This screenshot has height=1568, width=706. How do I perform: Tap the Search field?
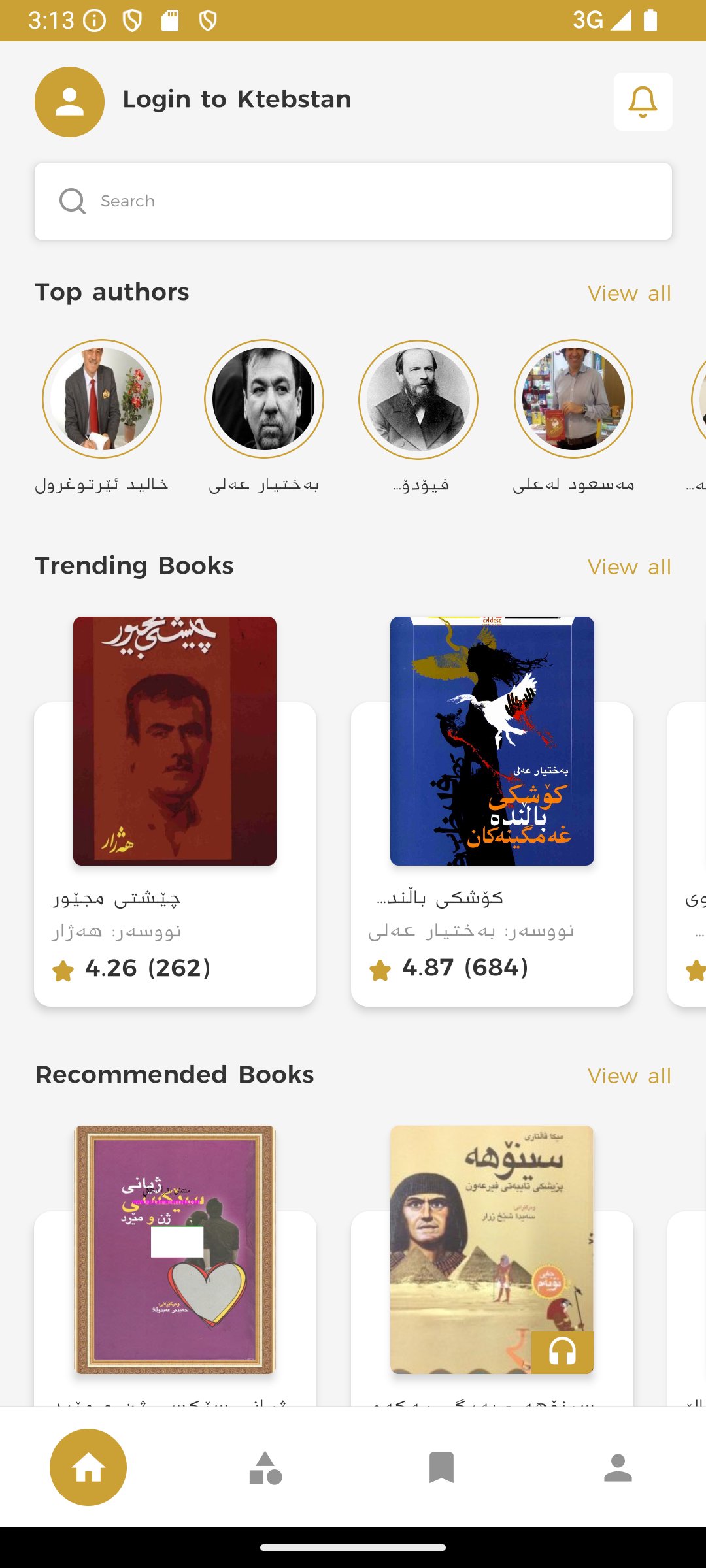(353, 201)
